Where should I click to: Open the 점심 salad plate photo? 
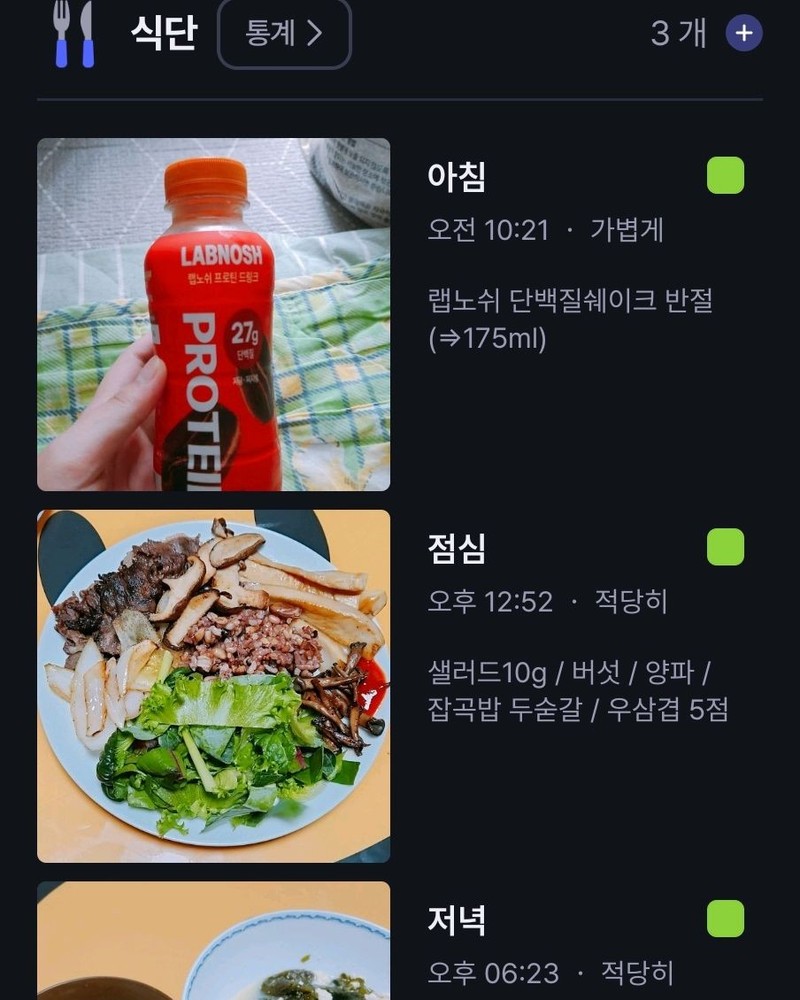(x=213, y=686)
